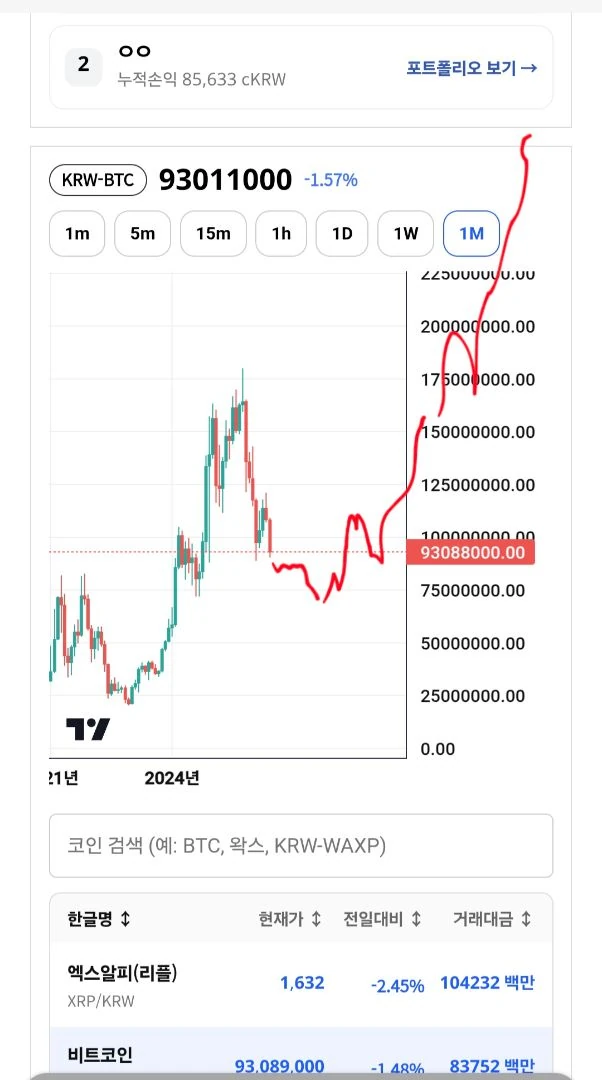Image resolution: width=602 pixels, height=1080 pixels.
Task: Show the 1D chart
Action: pyautogui.click(x=342, y=233)
